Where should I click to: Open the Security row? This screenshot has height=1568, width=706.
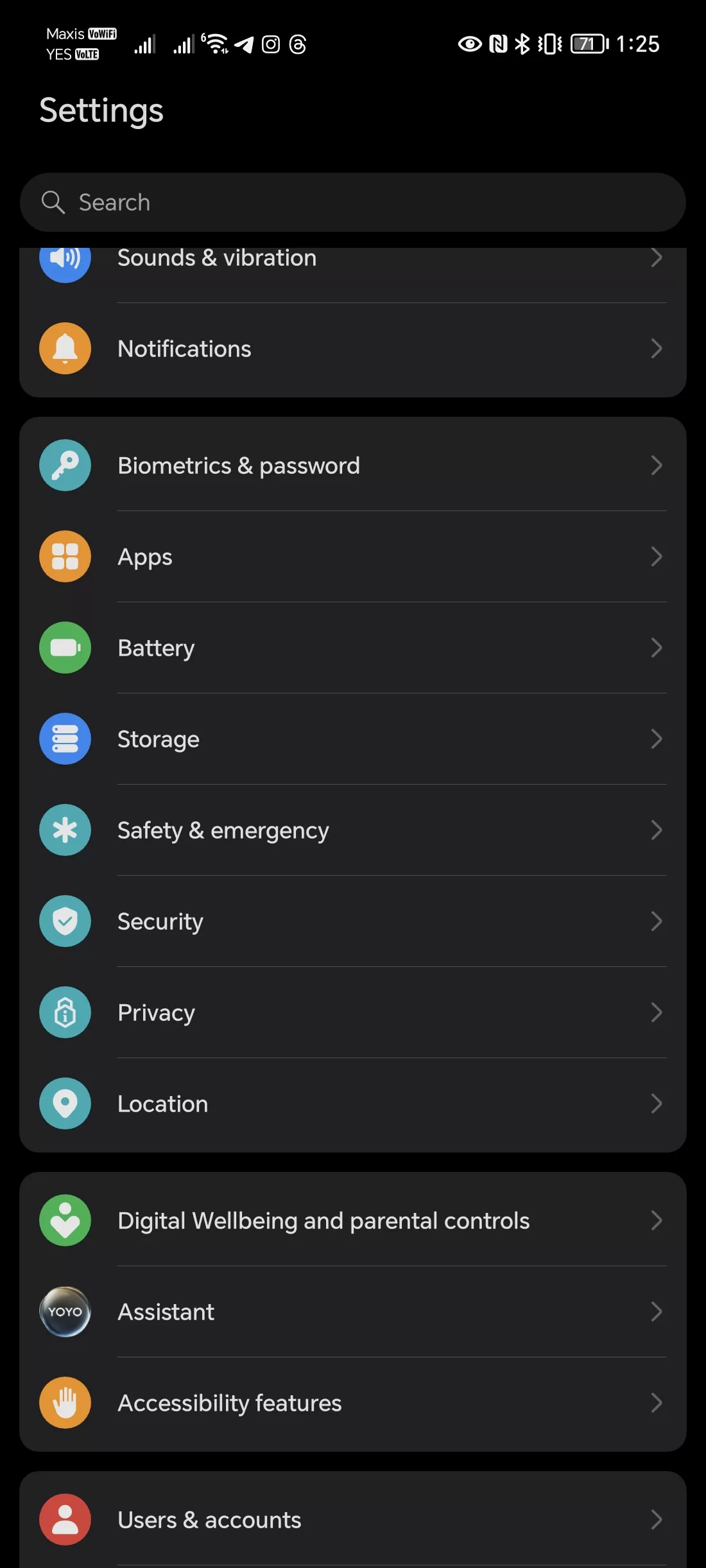coord(352,921)
